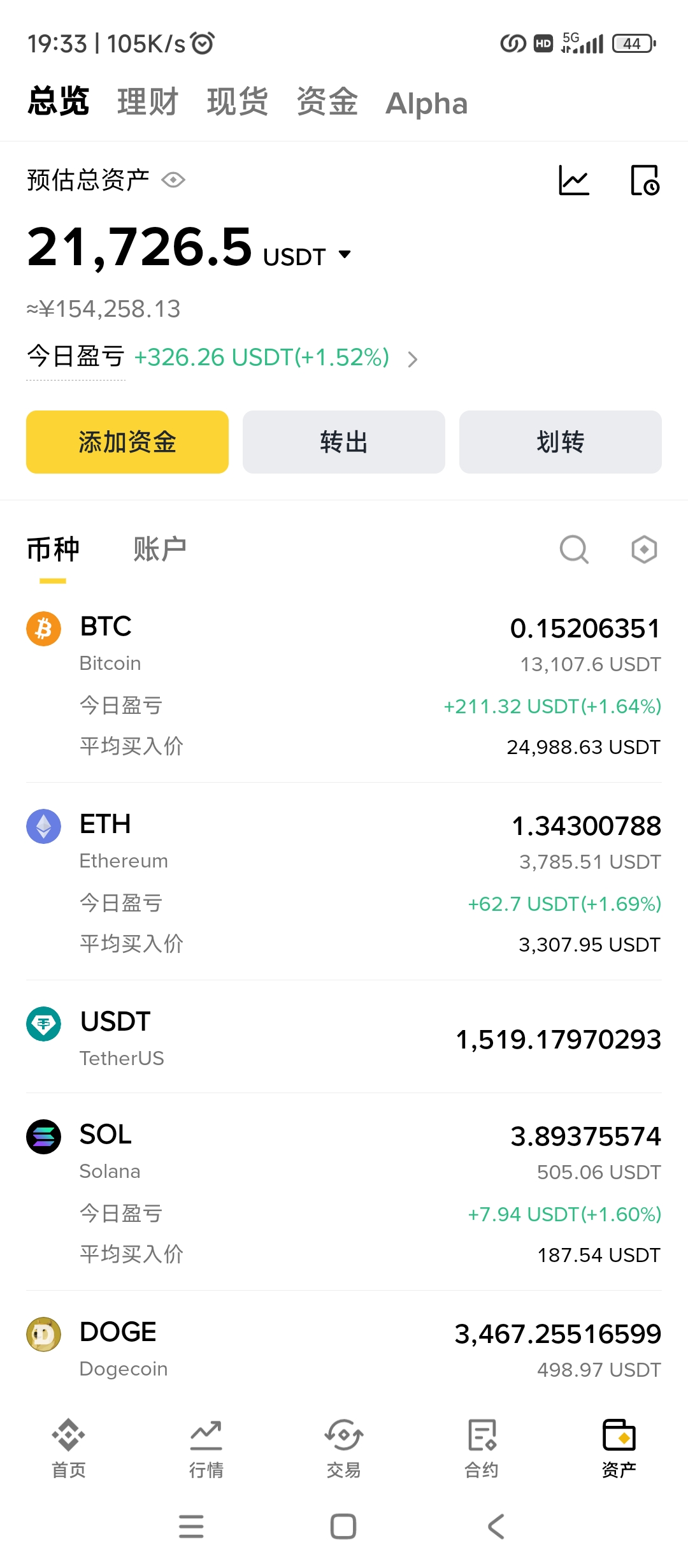Go back with the system back button
Screen dimensions: 688x1568
496,1527
